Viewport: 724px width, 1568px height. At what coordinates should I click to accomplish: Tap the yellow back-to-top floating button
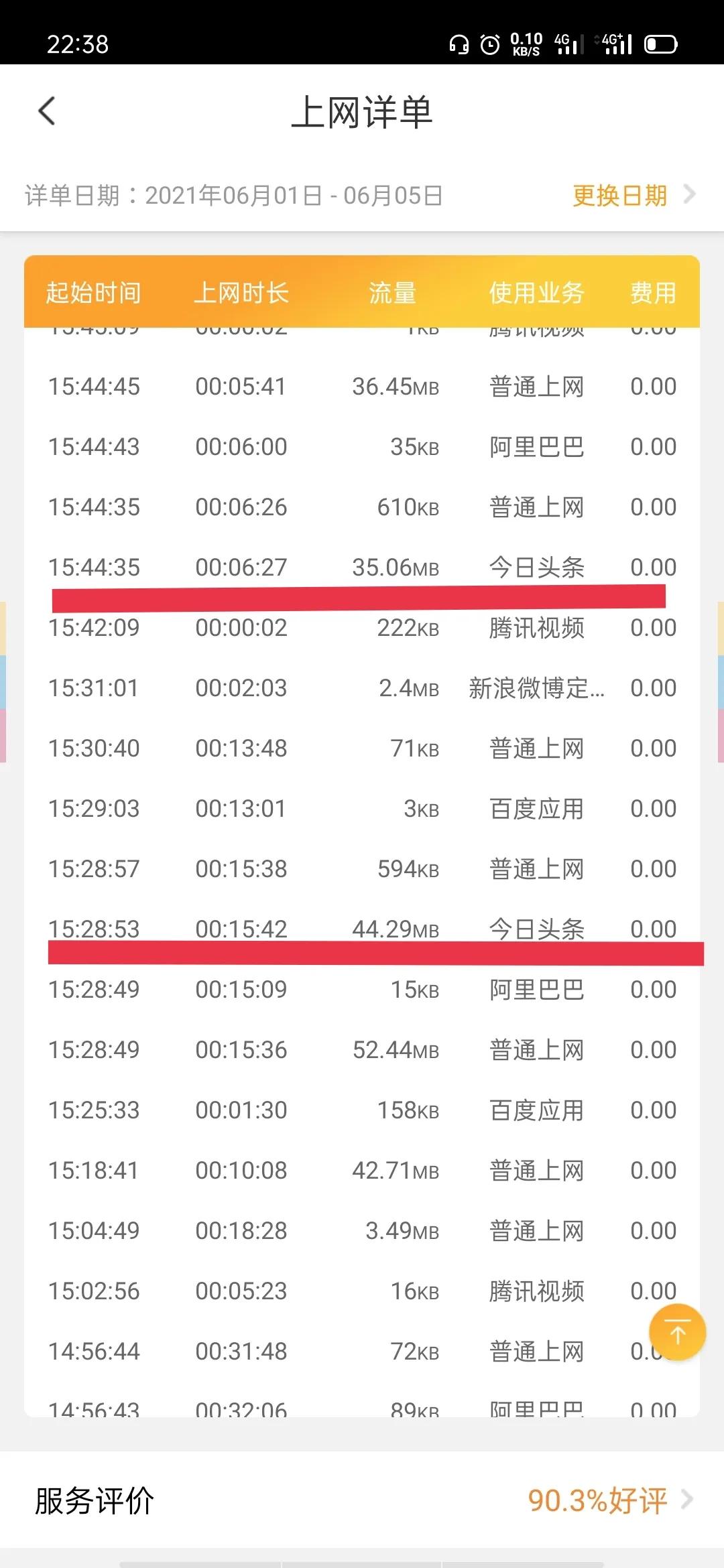pyautogui.click(x=678, y=1332)
